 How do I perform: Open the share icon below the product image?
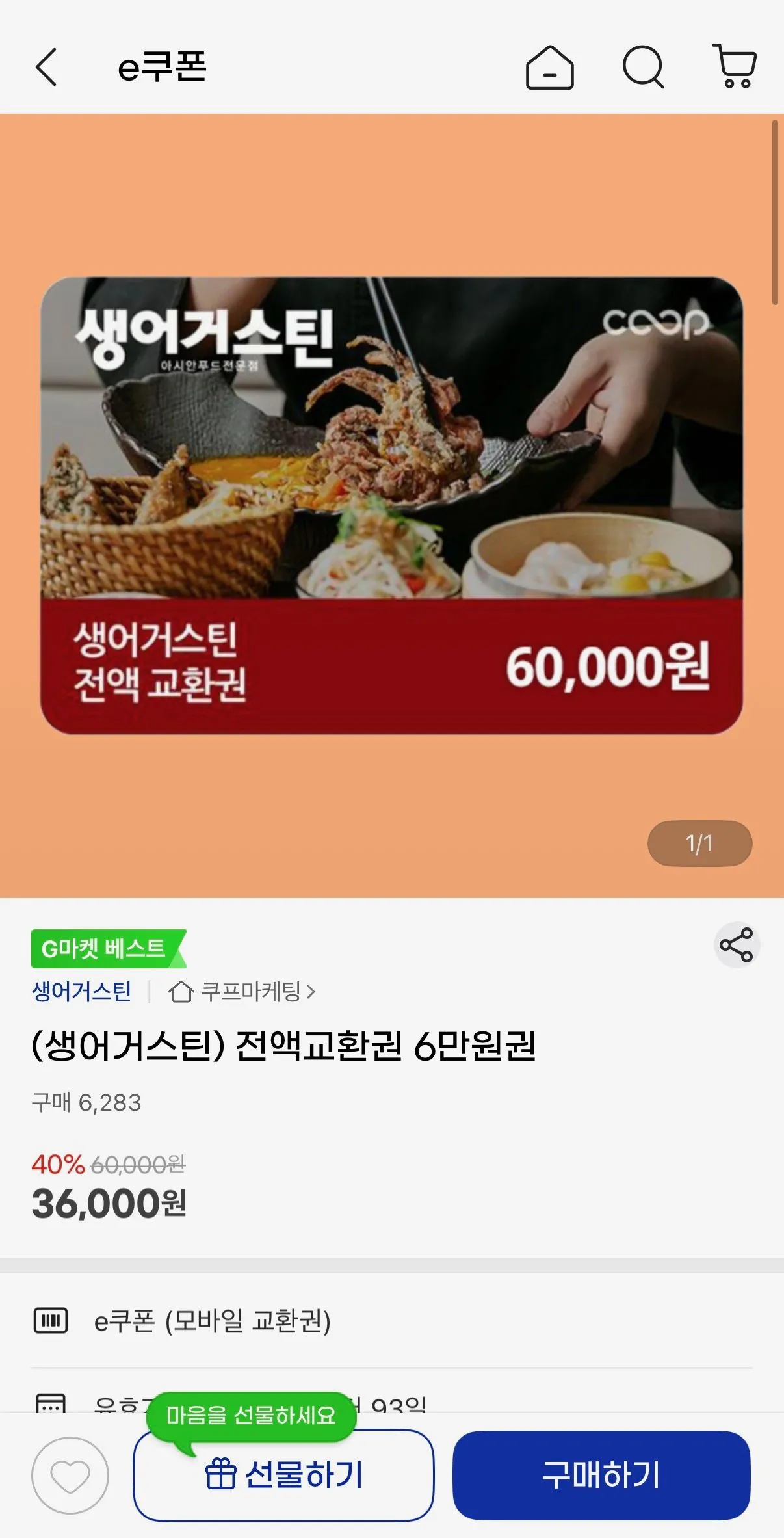[x=737, y=945]
